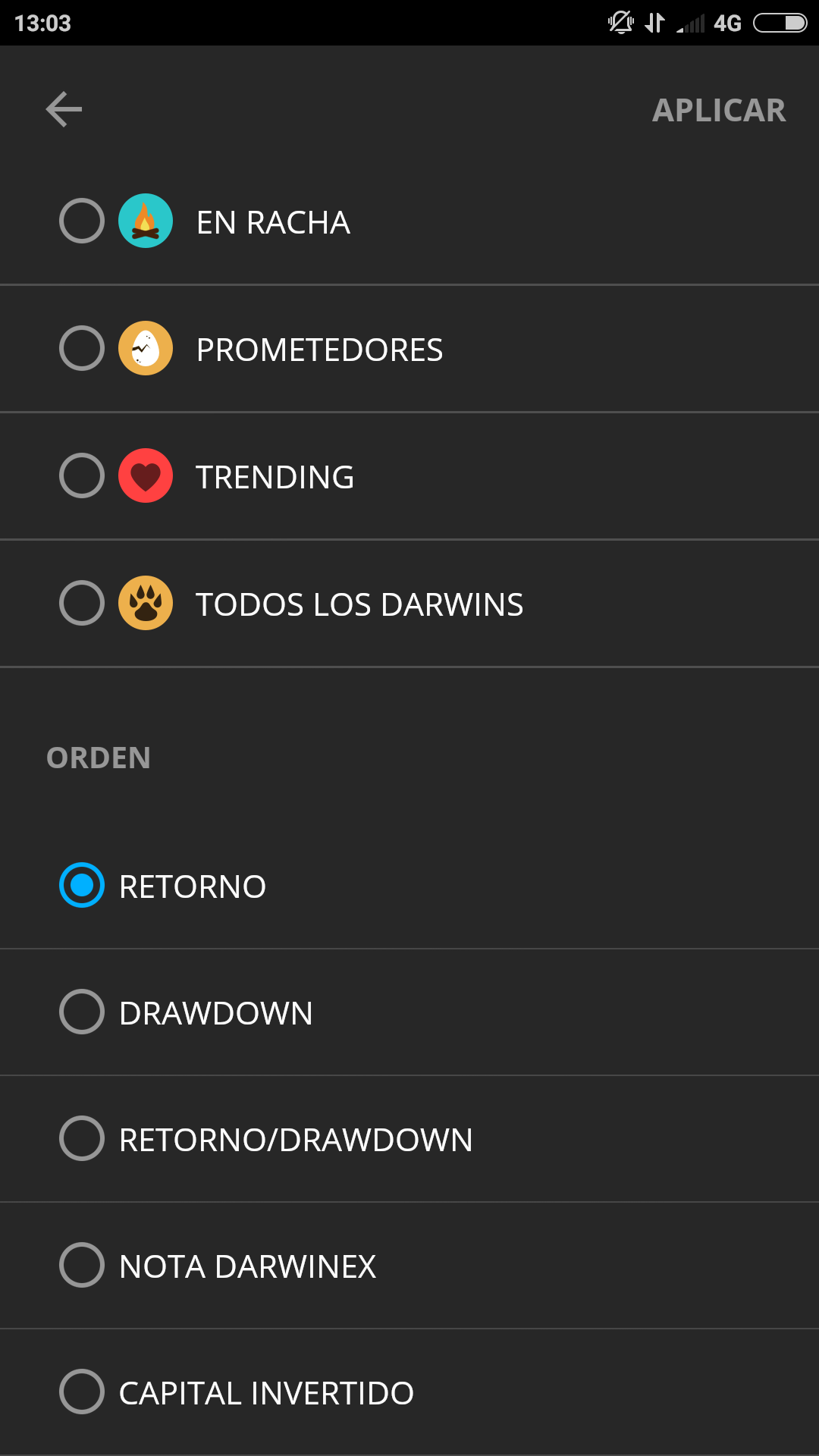Select CAPITAL INVERTIDO ordering
The height and width of the screenshot is (1456, 819).
[409, 1392]
